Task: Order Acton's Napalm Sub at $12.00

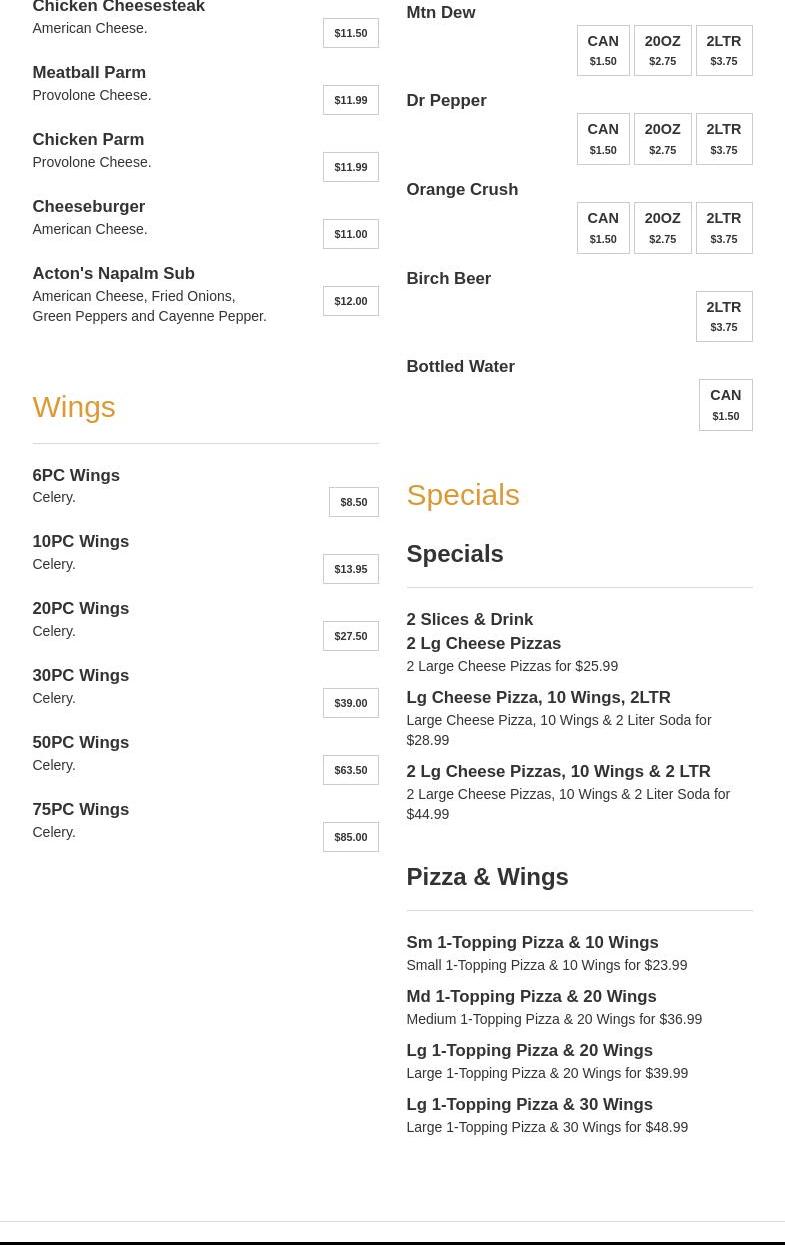Action: (x=350, y=301)
